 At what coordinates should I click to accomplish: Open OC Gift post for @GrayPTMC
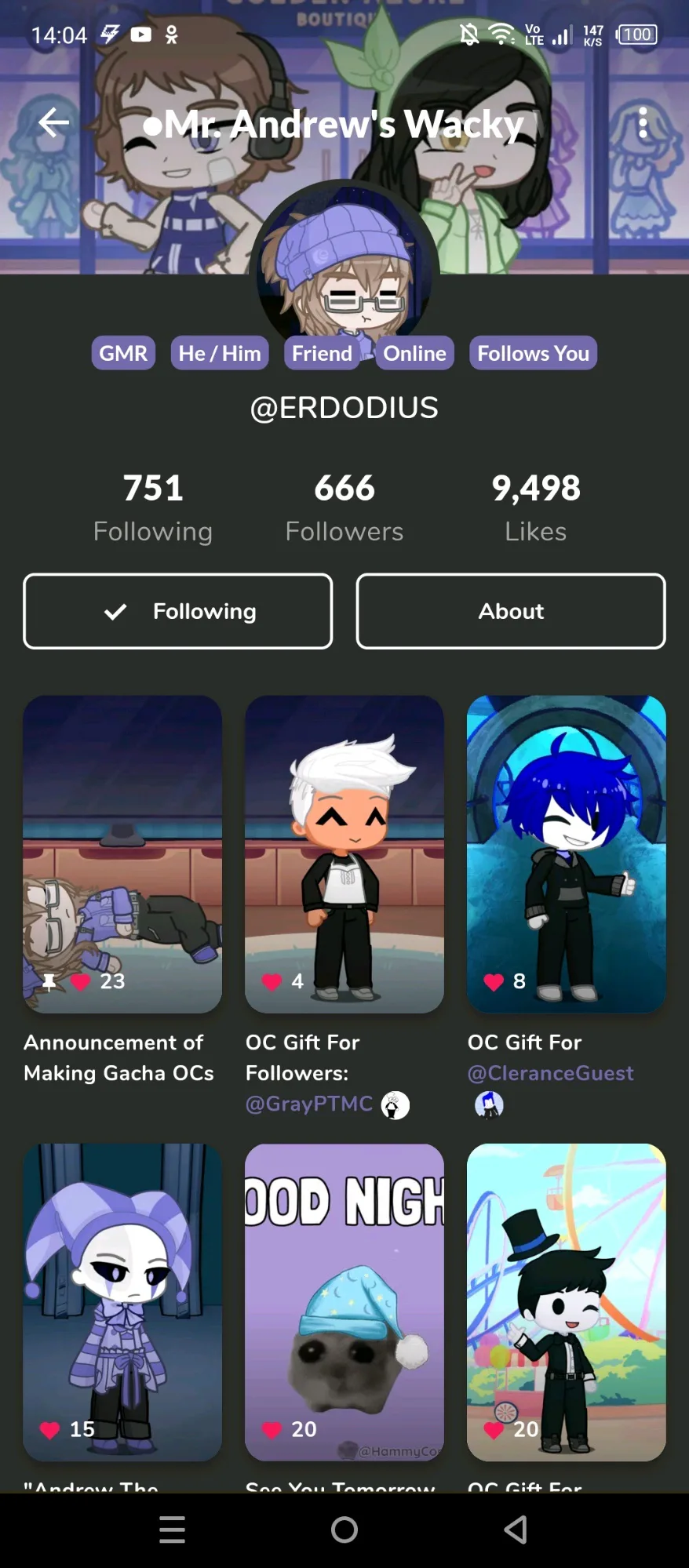[x=344, y=853]
